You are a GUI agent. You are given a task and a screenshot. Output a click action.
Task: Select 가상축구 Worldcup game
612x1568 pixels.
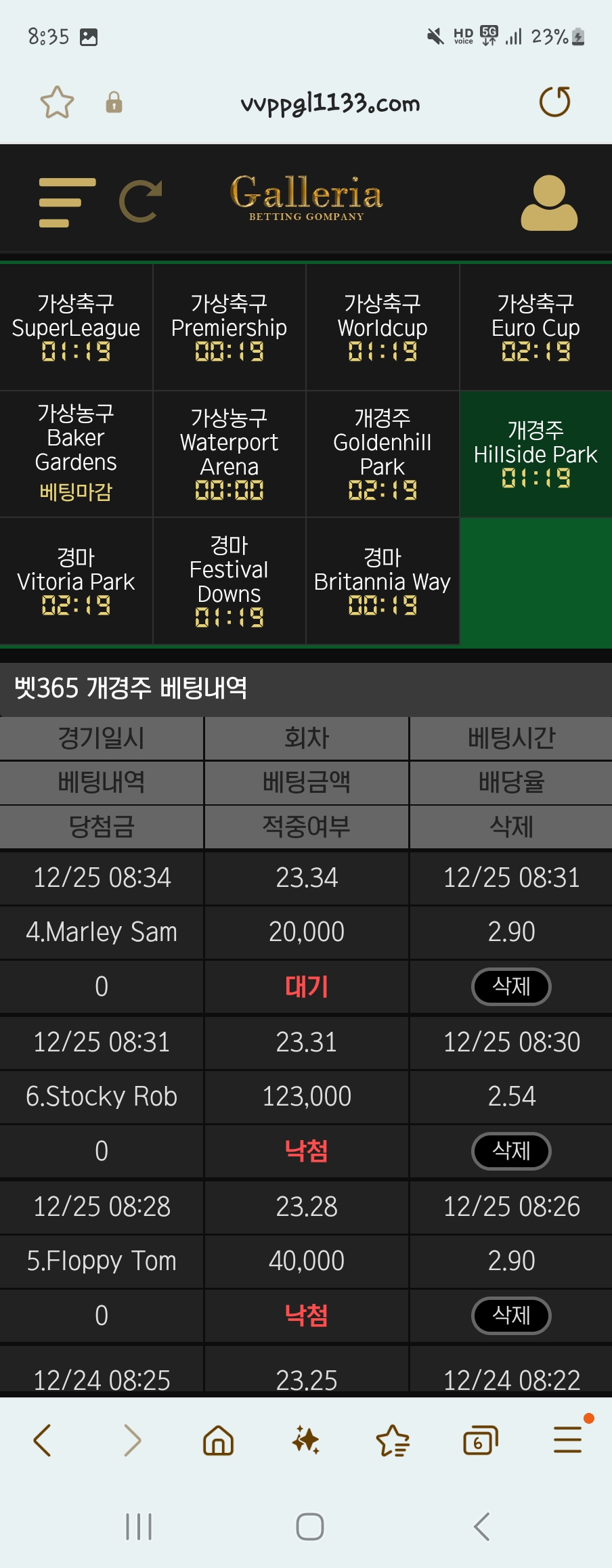coord(383,327)
